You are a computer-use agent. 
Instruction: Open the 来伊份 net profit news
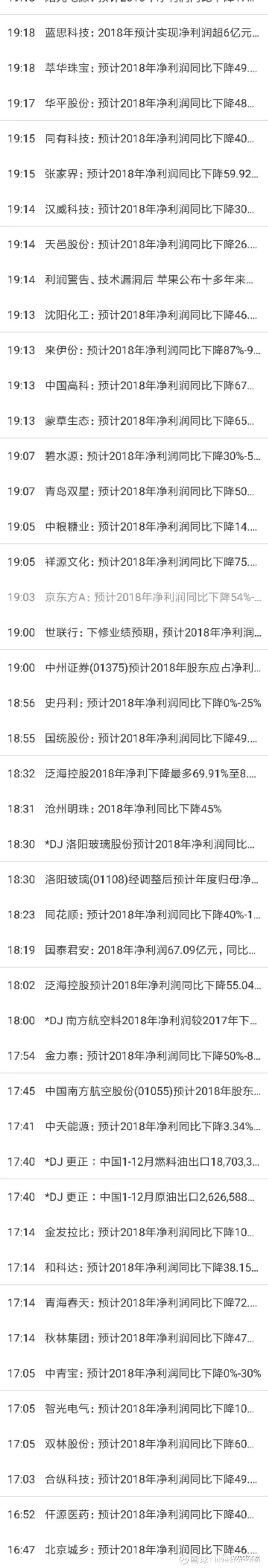(152, 351)
